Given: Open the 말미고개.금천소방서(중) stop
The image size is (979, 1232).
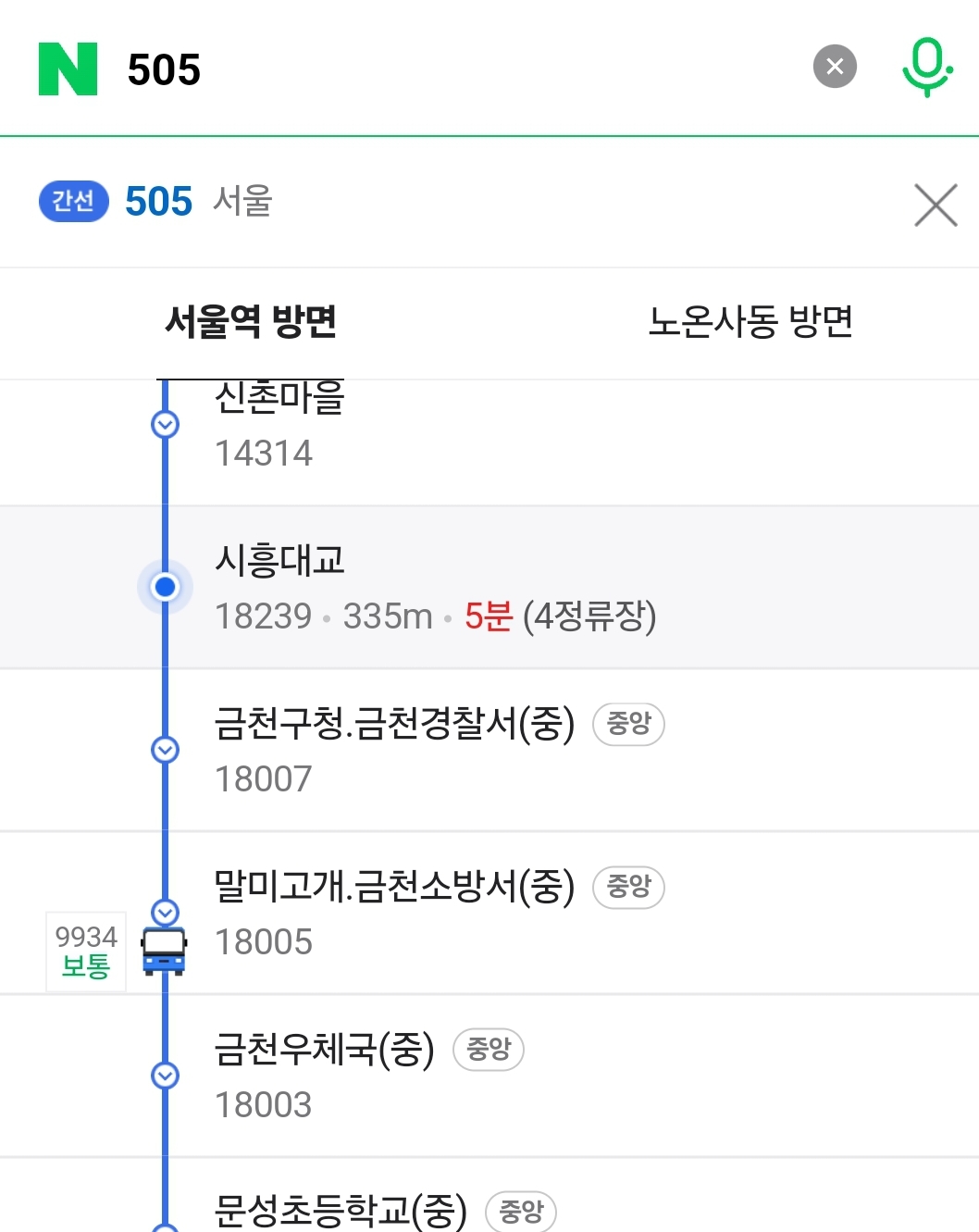Looking at the screenshot, I should 489,913.
